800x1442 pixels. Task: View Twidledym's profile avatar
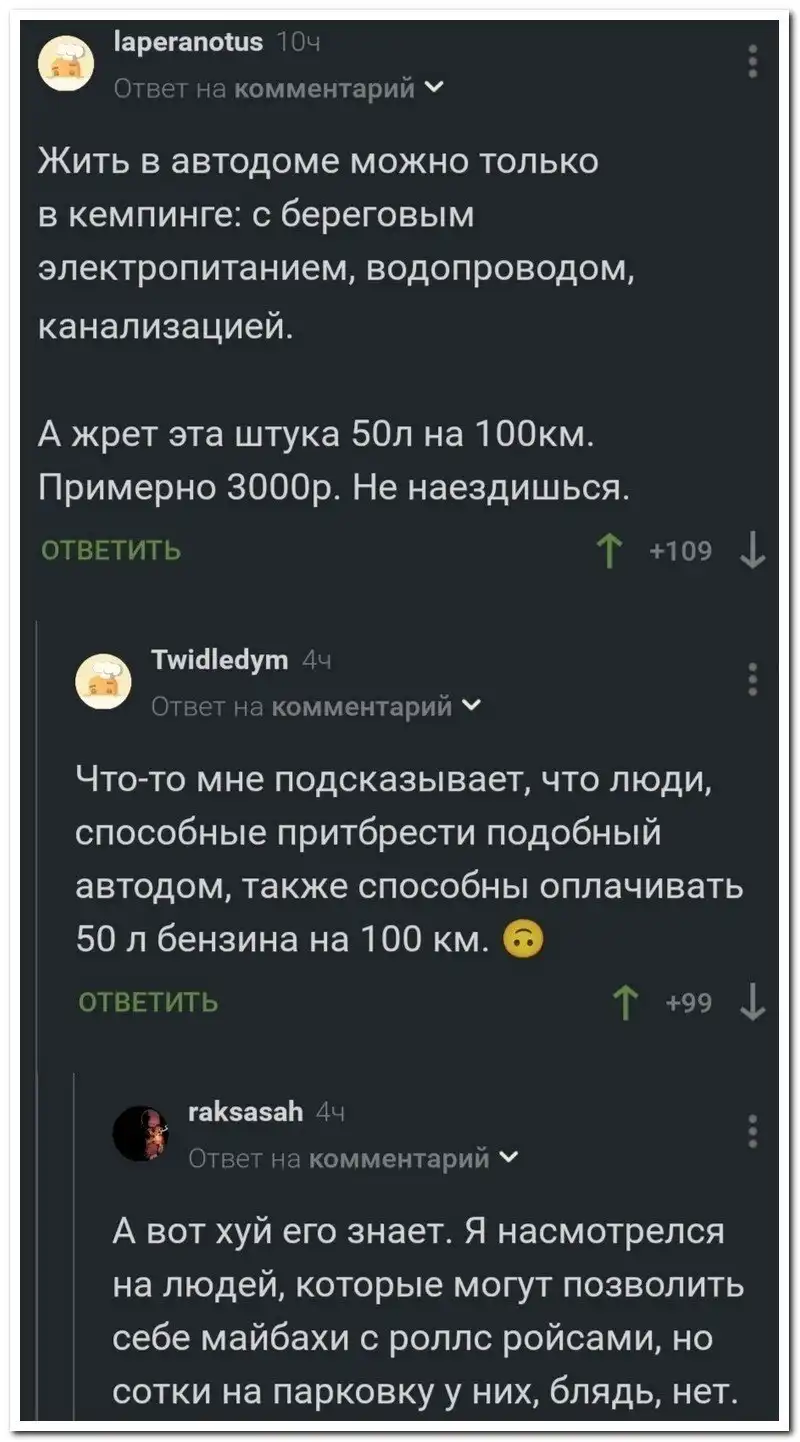[103, 682]
